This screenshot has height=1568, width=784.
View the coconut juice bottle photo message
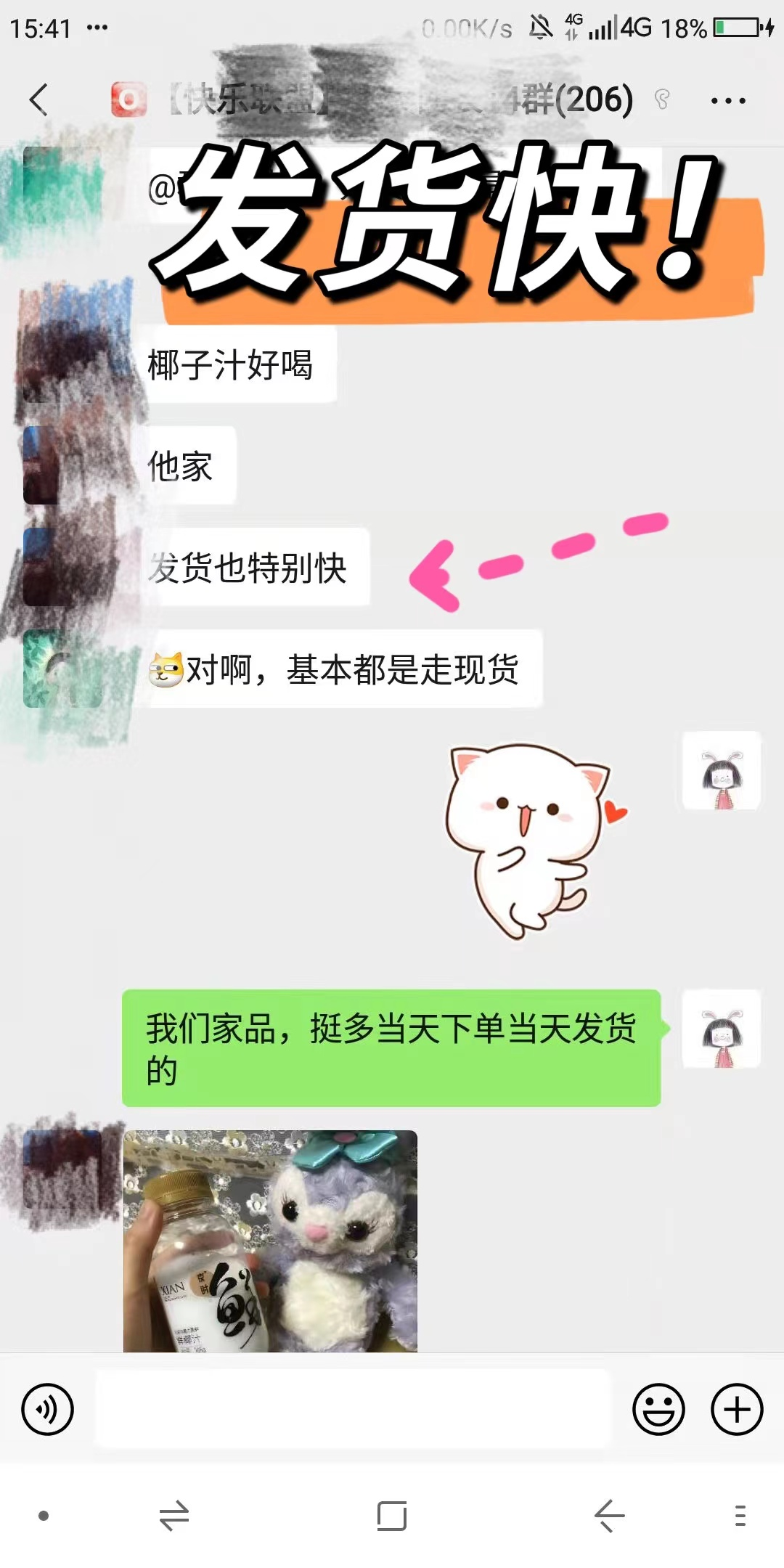[x=270, y=1241]
